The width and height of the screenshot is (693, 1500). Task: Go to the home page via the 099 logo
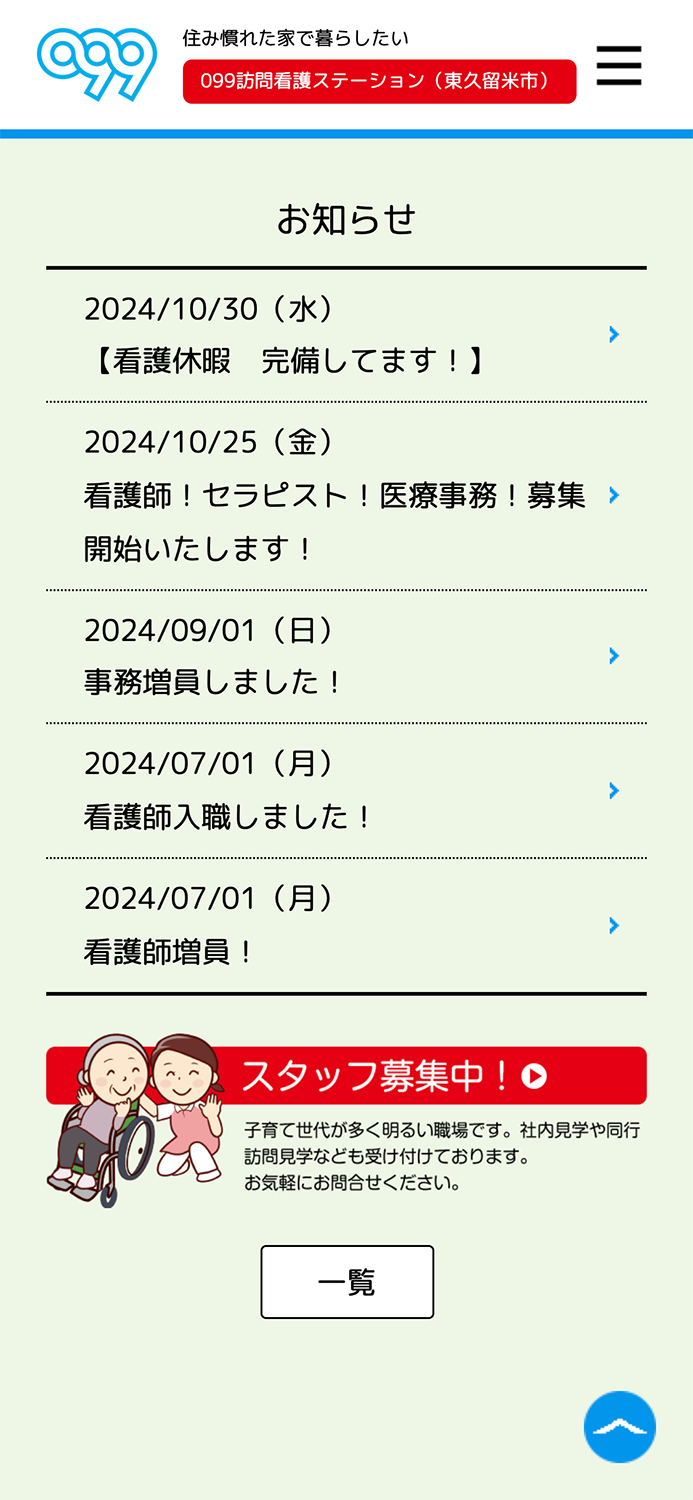97,64
